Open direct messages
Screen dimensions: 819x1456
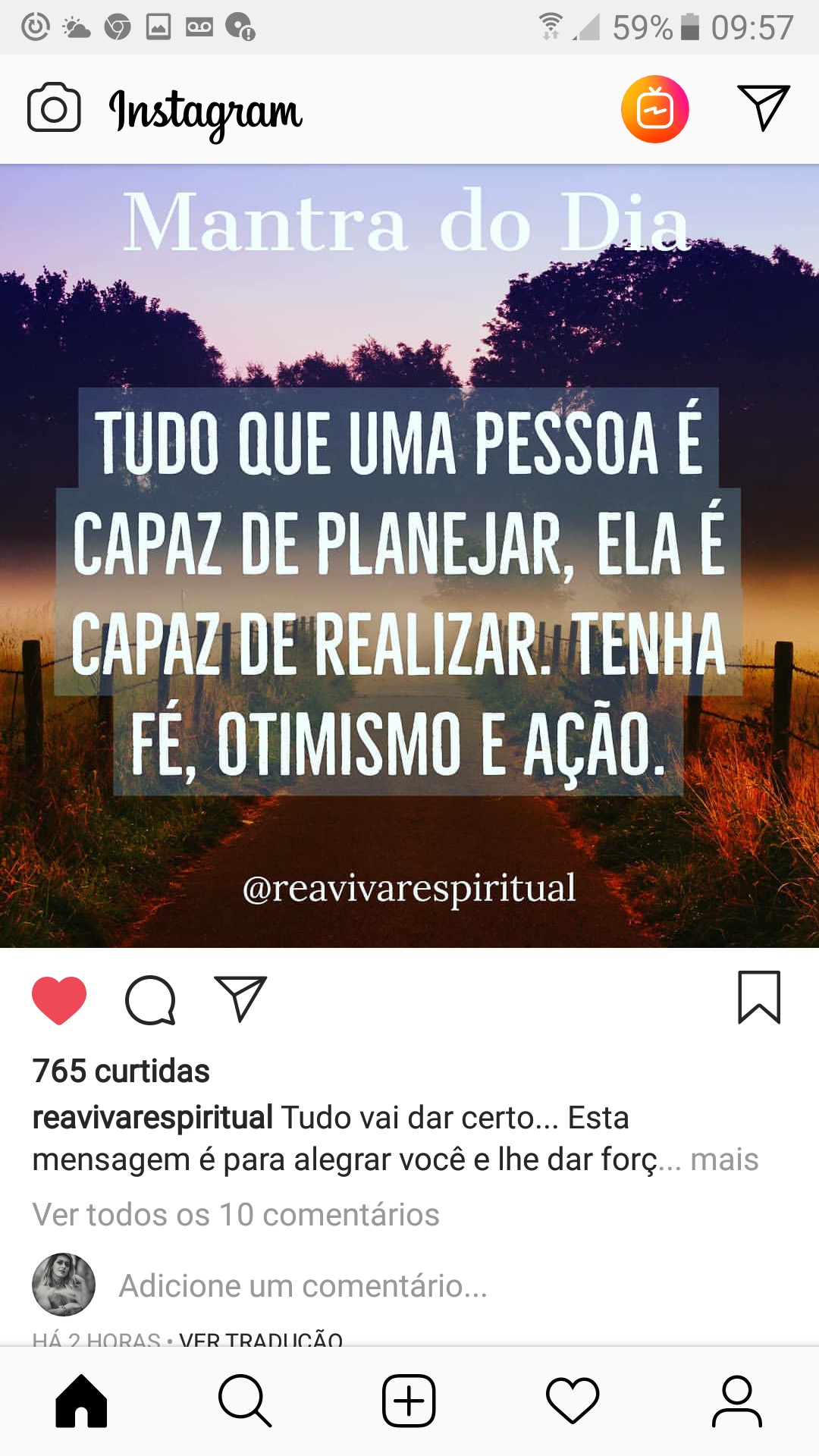763,108
